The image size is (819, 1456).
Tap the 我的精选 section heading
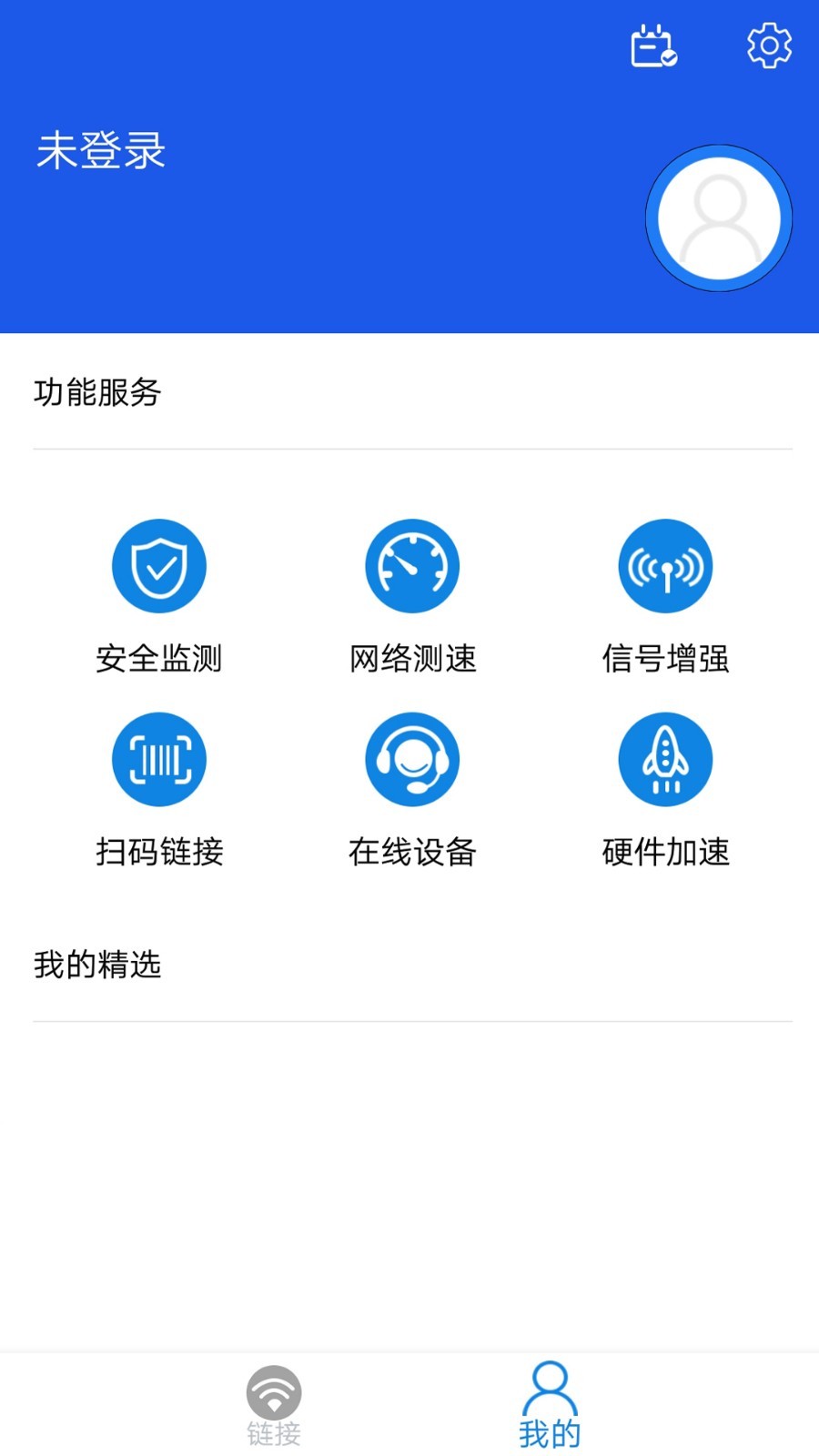pyautogui.click(x=96, y=966)
